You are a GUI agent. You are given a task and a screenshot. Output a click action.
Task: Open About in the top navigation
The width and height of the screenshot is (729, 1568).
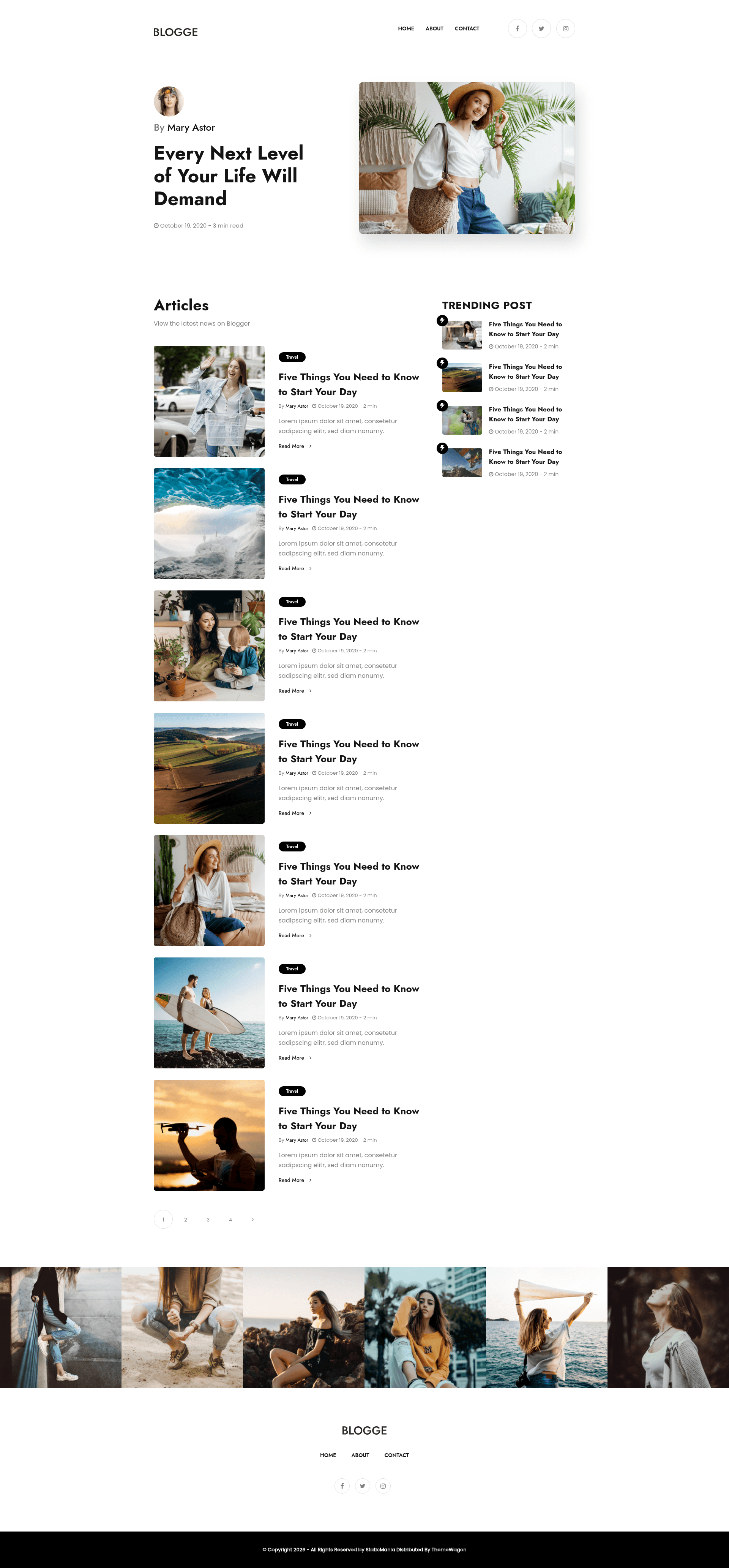click(434, 28)
